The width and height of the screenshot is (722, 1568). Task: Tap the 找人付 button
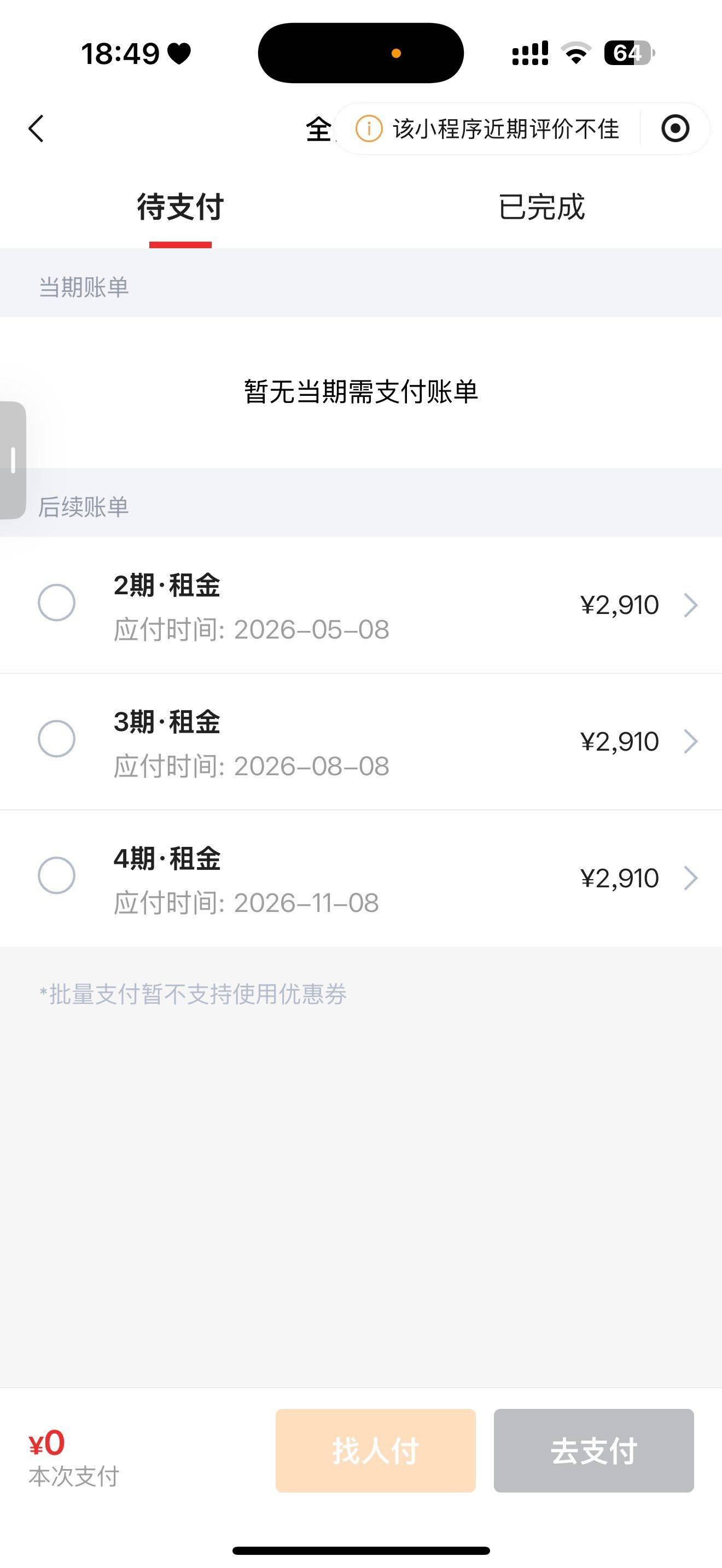point(375,1452)
